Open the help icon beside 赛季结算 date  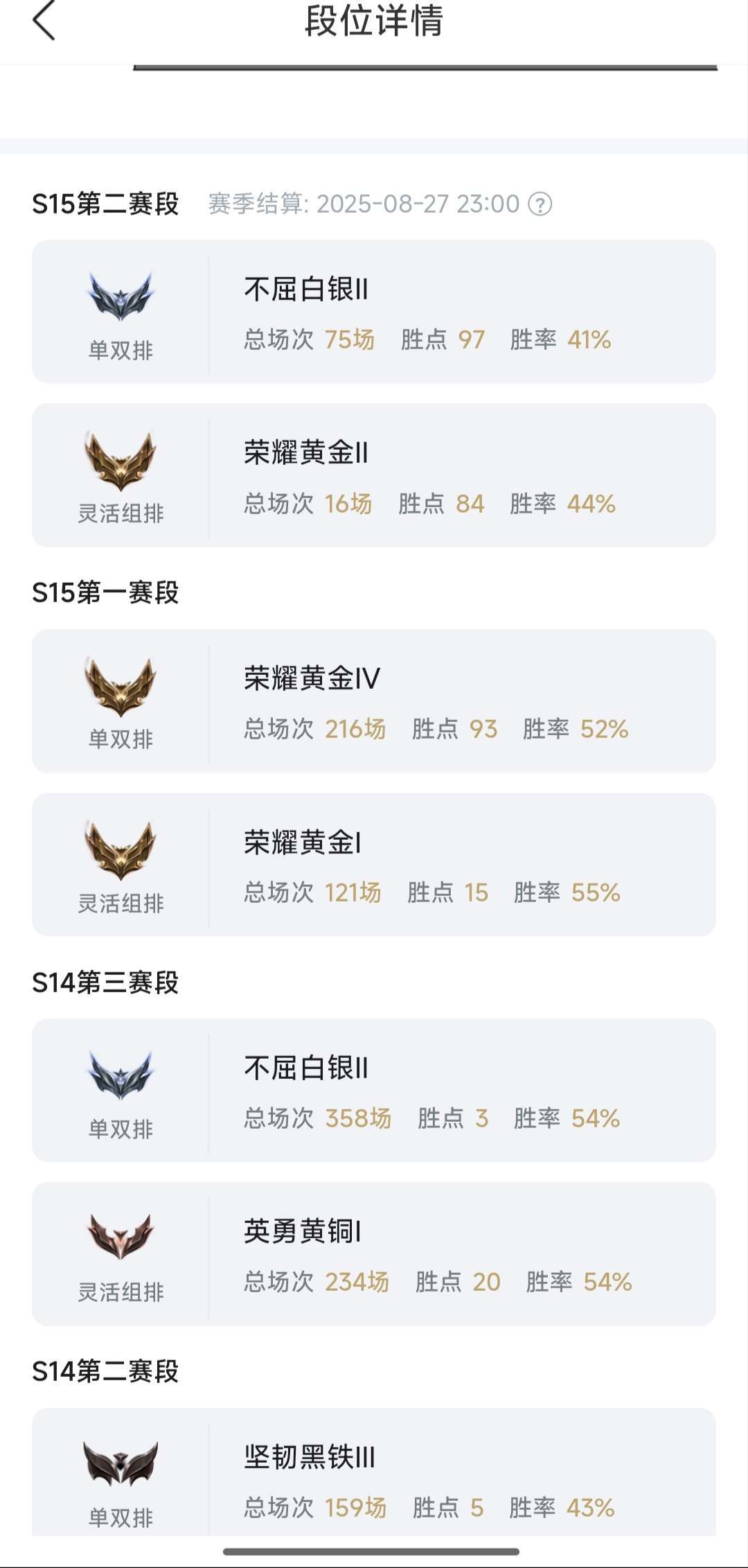click(540, 204)
